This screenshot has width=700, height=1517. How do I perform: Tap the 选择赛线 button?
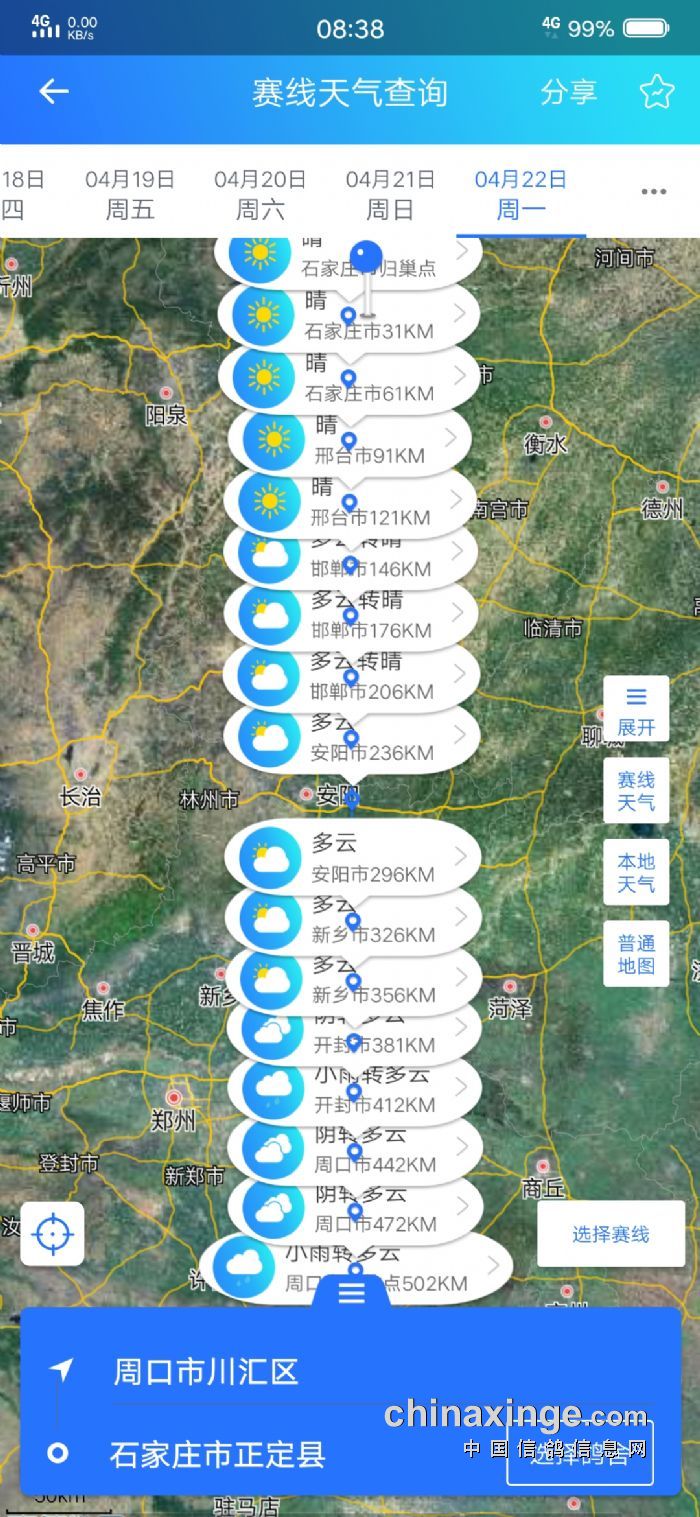click(x=611, y=1234)
